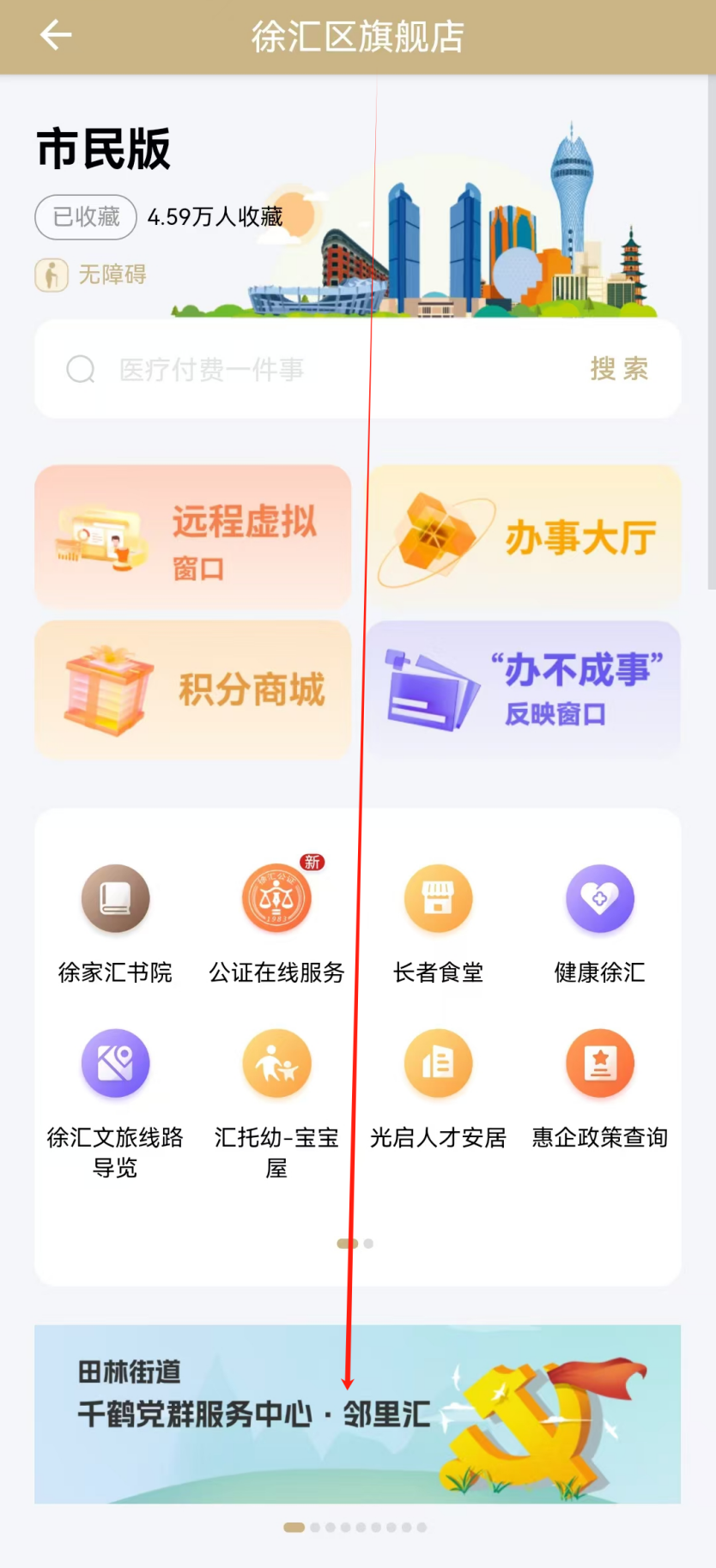The image size is (716, 1568).
Task: Go back using the top arrow
Action: [x=56, y=36]
